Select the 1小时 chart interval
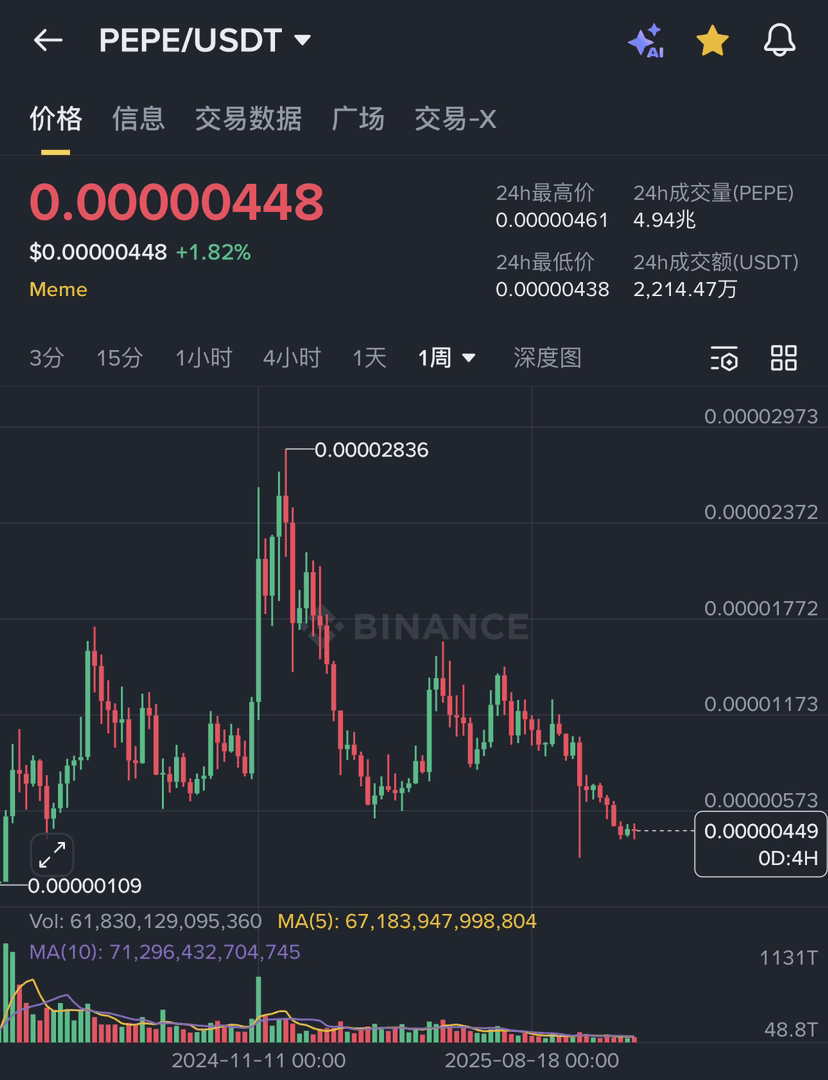This screenshot has height=1080, width=828. point(203,358)
